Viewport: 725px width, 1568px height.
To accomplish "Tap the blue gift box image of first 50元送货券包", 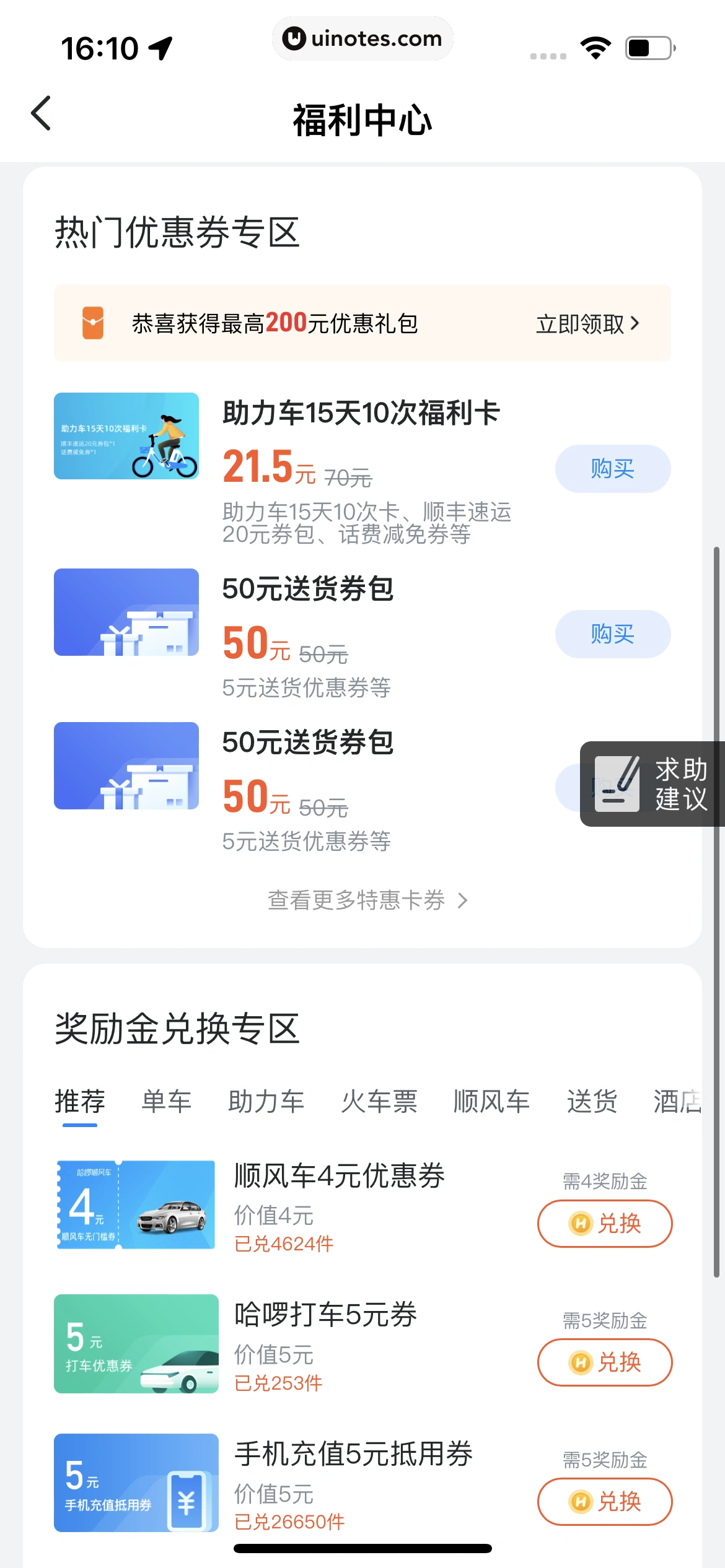I will 126,612.
